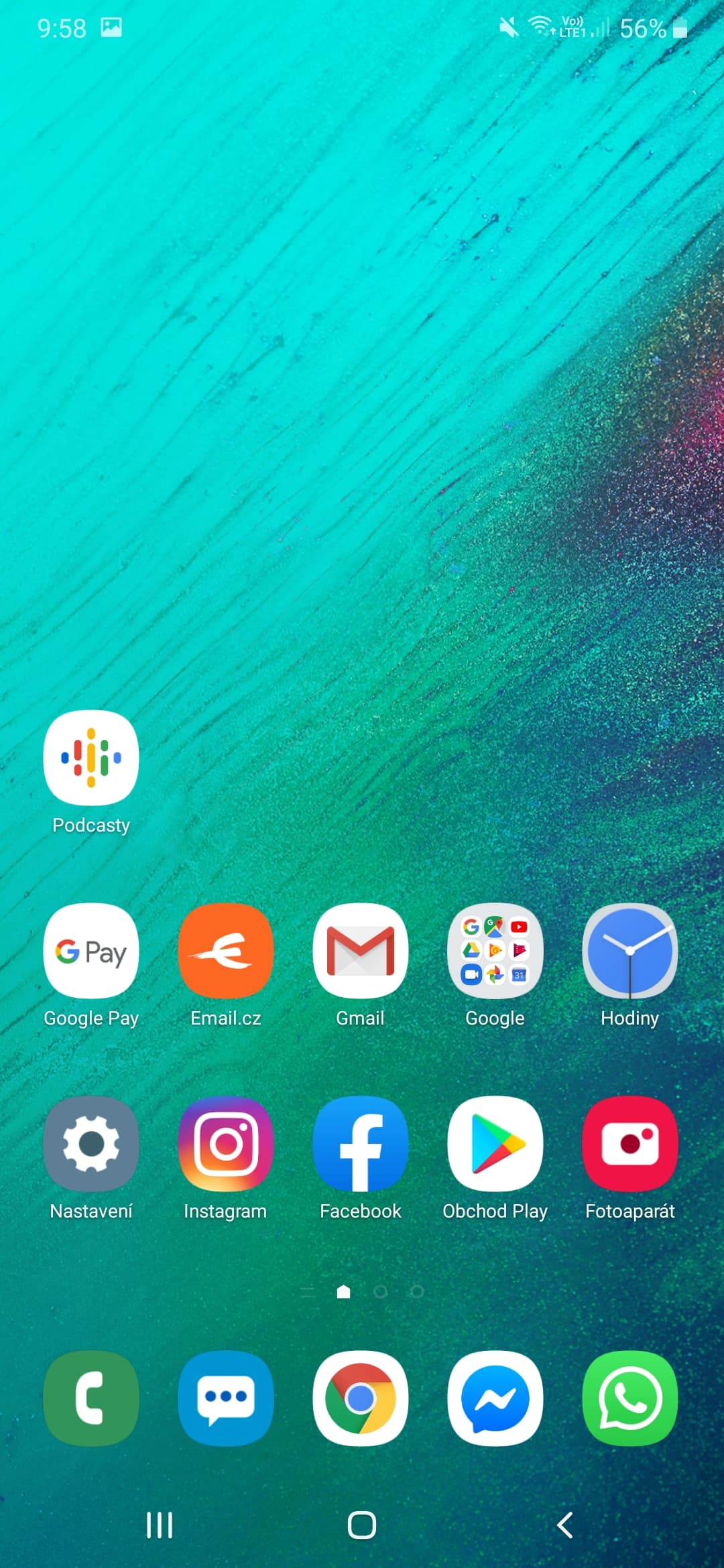Launch the Fotoaparát camera
This screenshot has height=1568, width=724.
630,1143
